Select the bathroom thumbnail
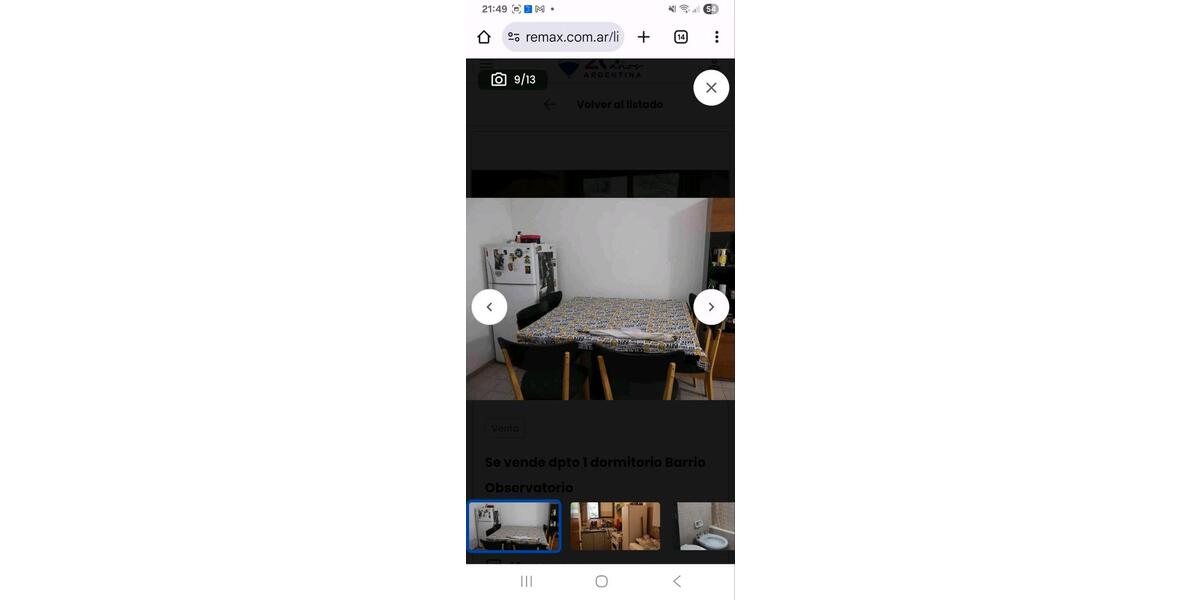Viewport: 1200px width, 600px height. click(x=705, y=526)
